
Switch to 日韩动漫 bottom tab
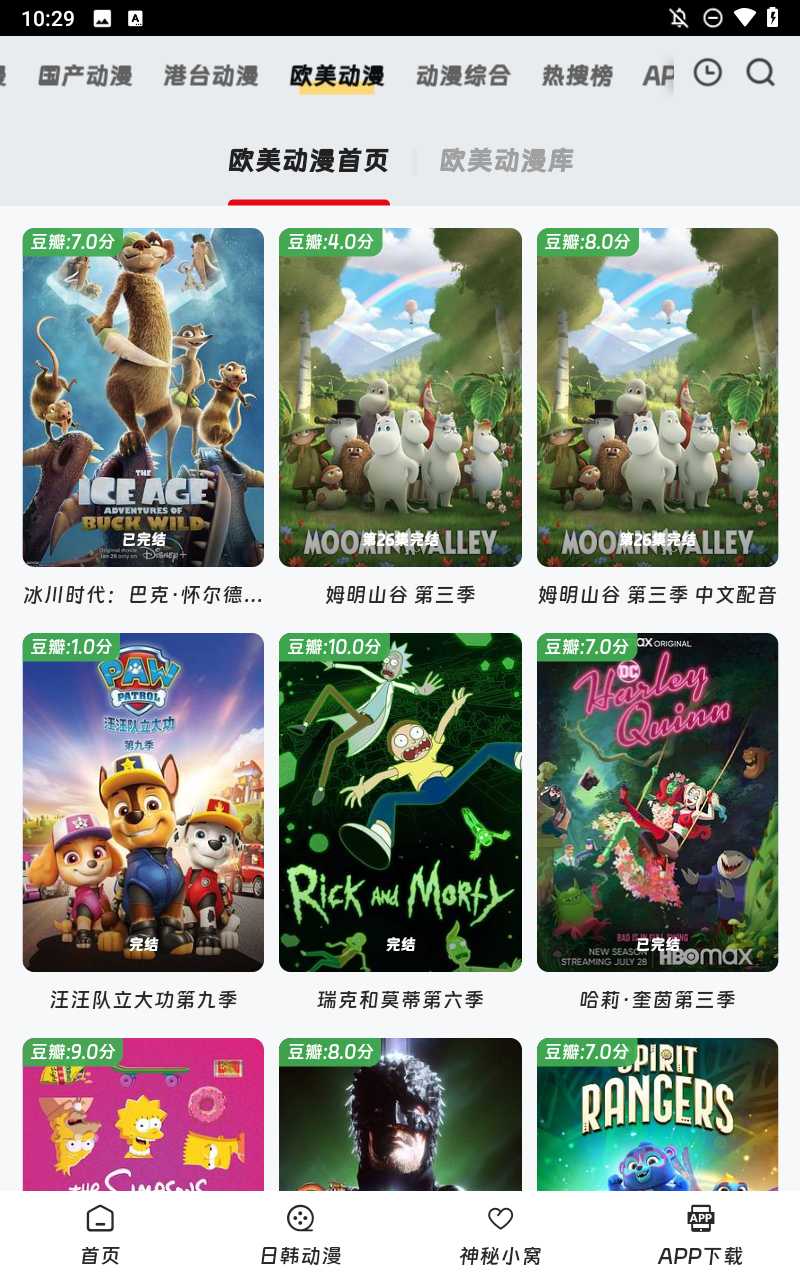[x=300, y=1235]
